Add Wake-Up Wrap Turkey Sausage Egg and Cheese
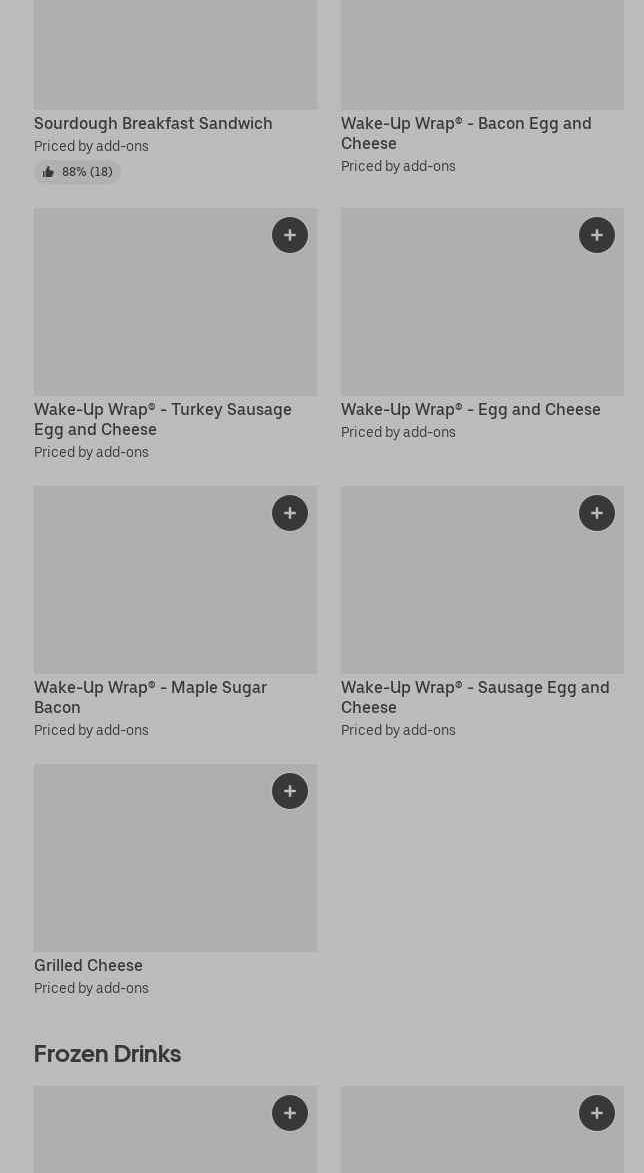 [290, 235]
